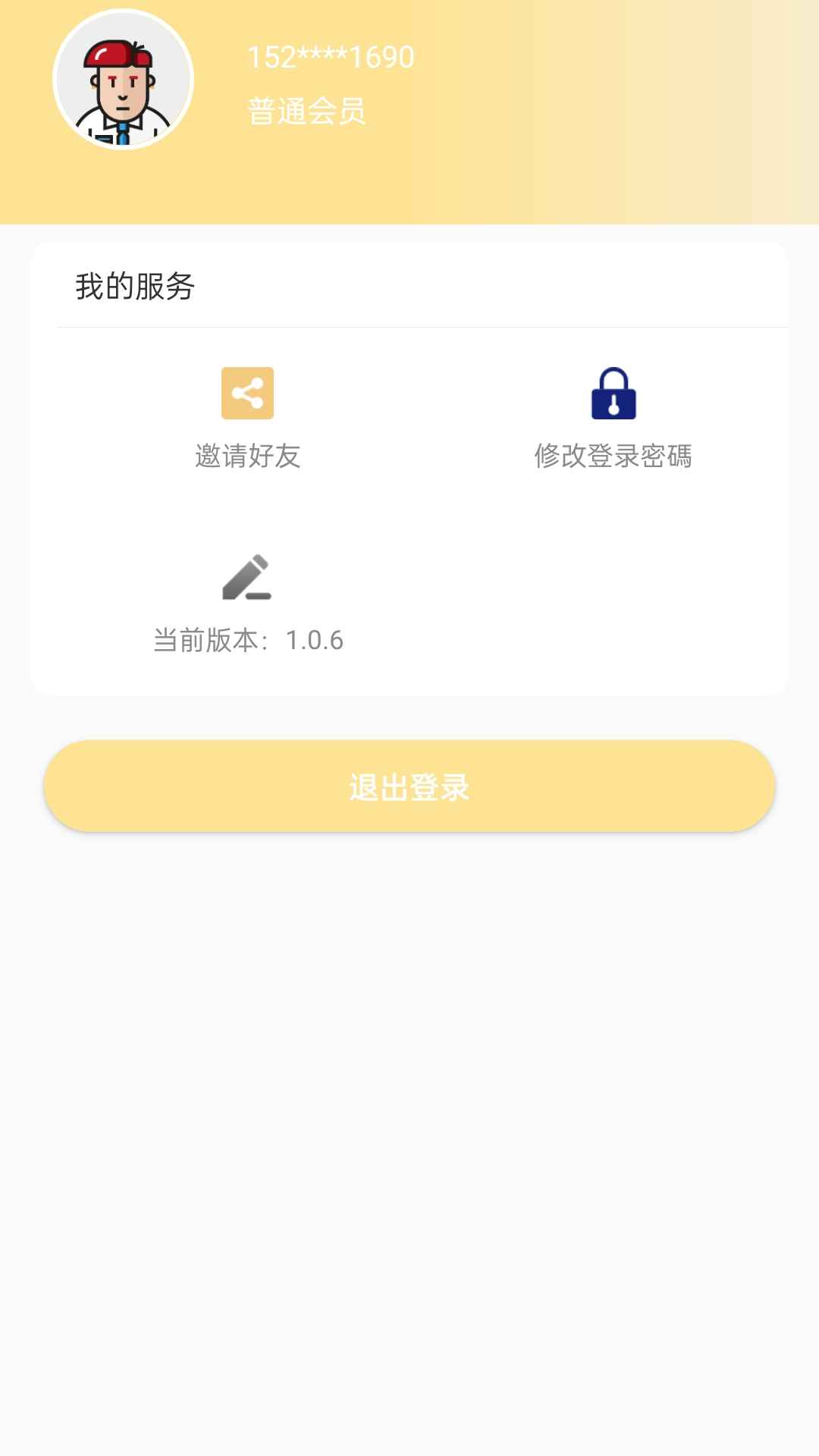Select the edit pencil for version update
Image resolution: width=819 pixels, height=1456 pixels.
click(x=247, y=578)
